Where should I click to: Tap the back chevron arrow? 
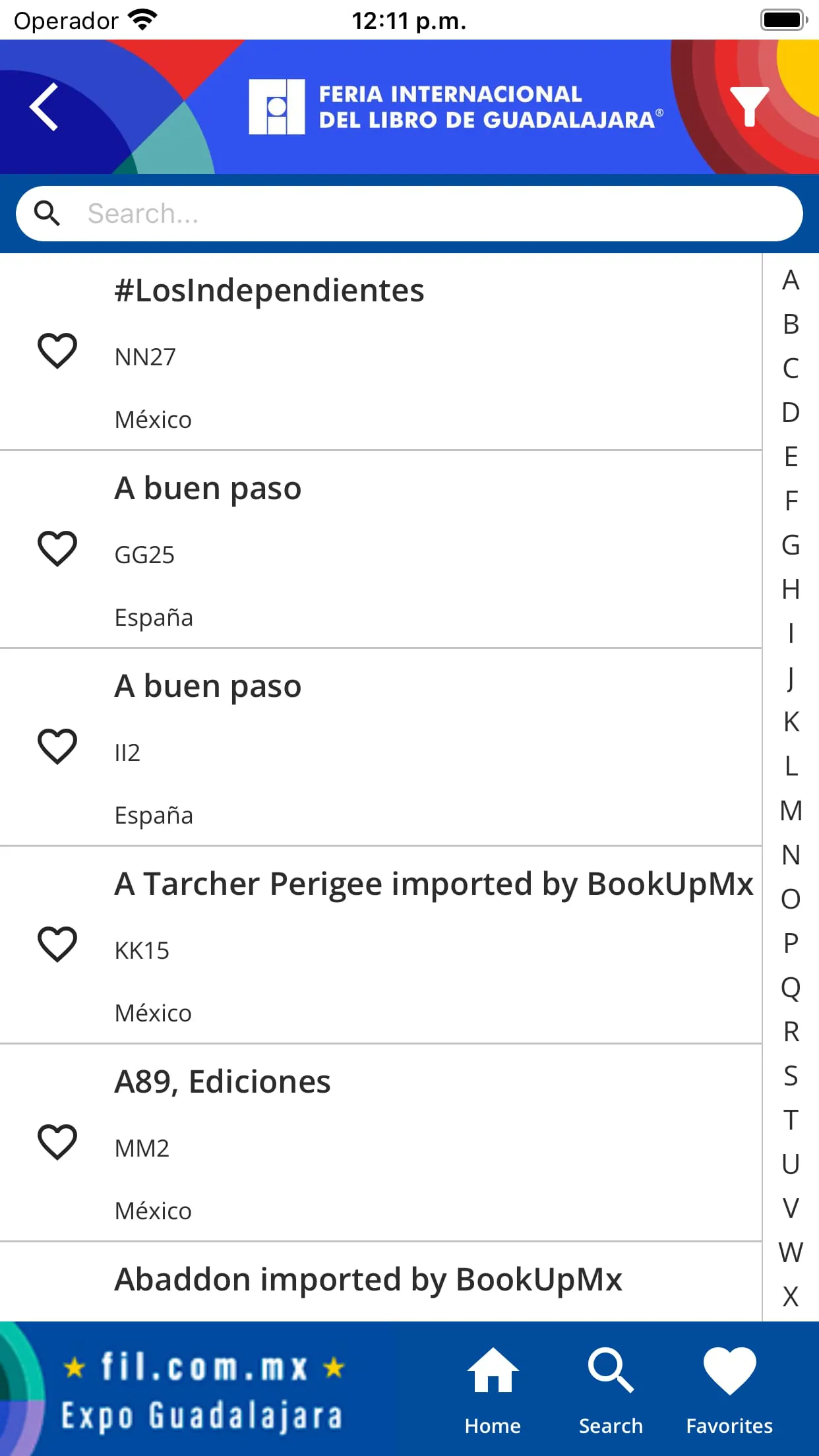[x=44, y=107]
